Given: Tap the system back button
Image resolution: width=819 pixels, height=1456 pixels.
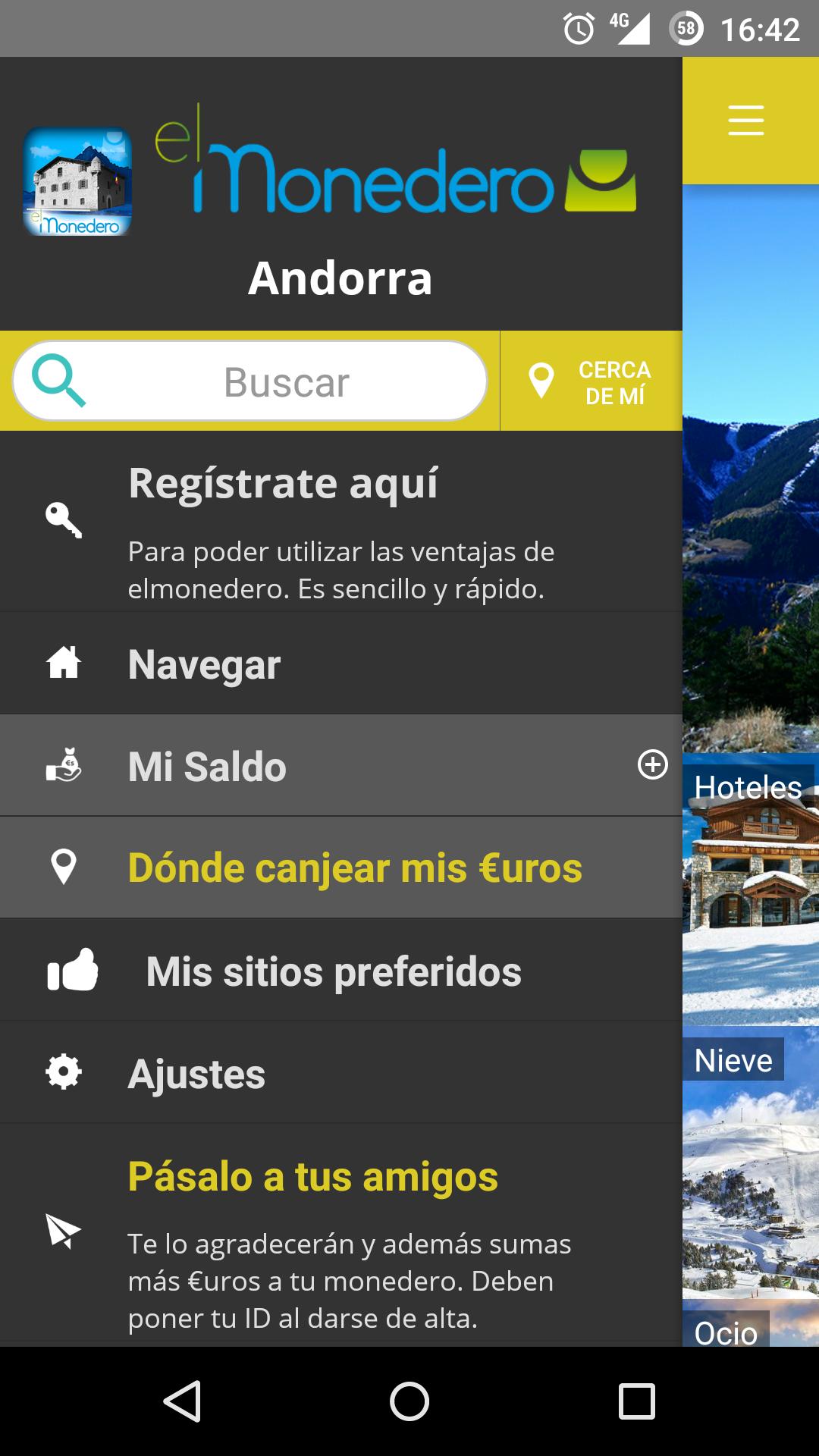Looking at the screenshot, I should pos(182,1401).
